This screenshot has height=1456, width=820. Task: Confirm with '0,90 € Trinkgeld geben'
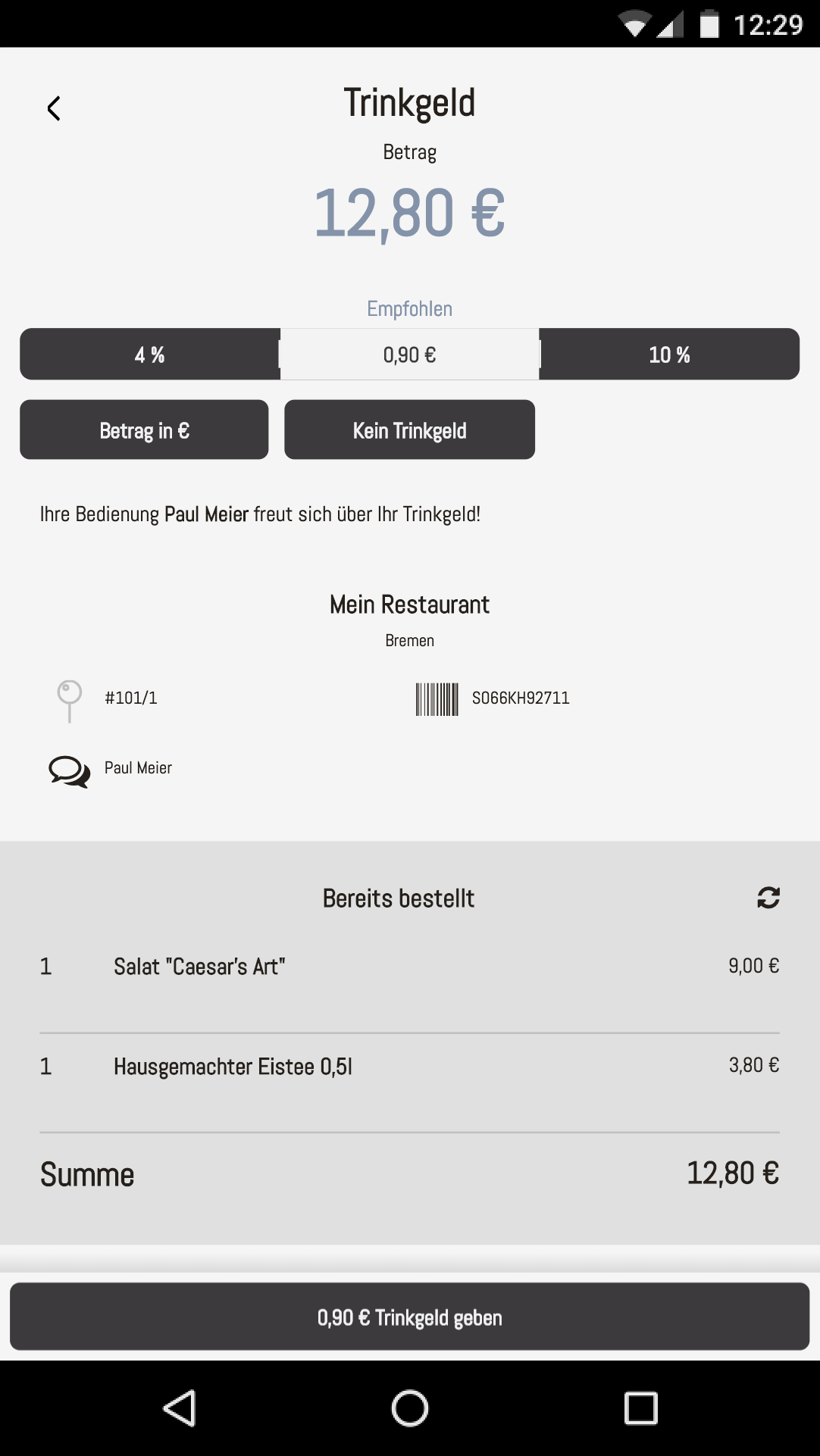(410, 1317)
